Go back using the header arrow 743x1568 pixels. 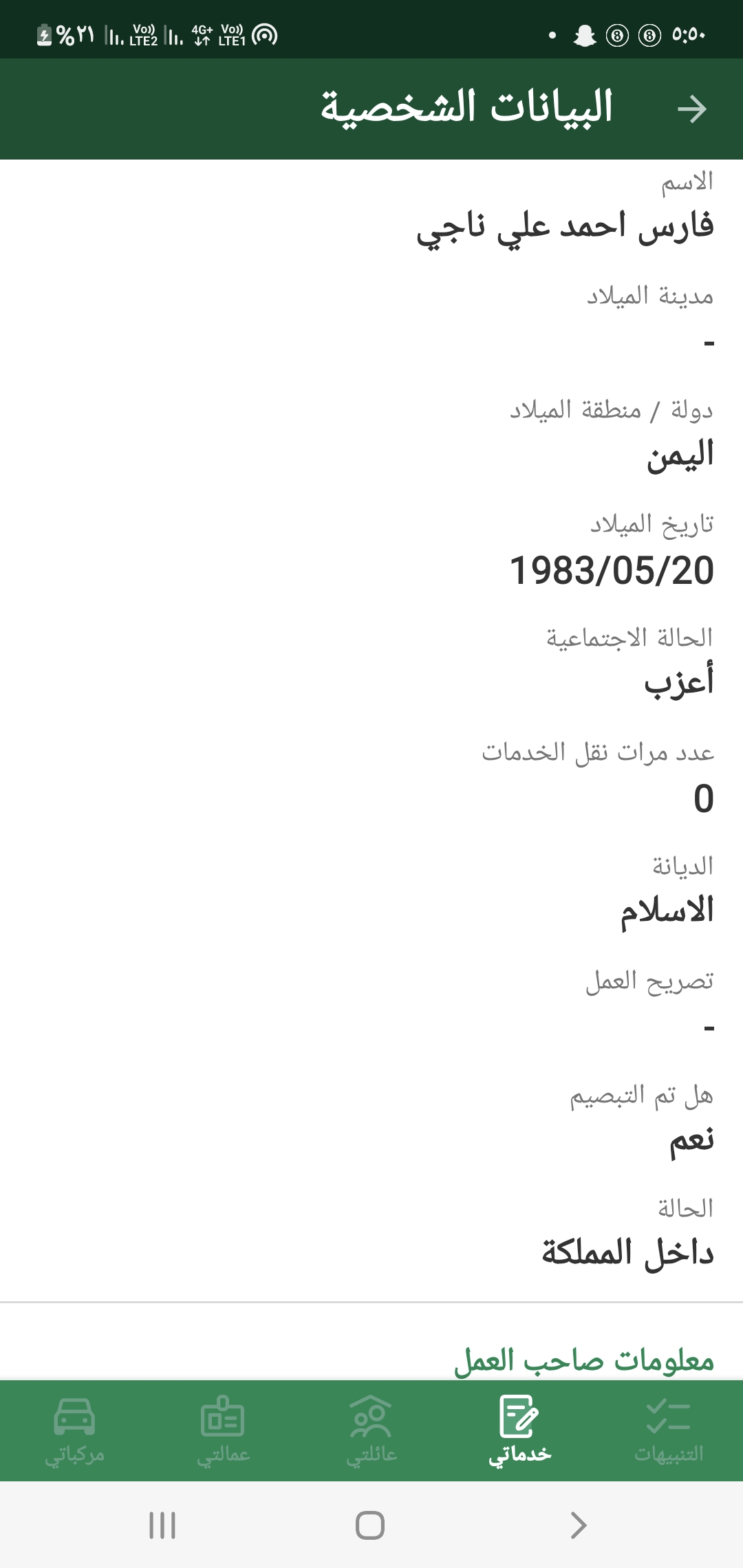[691, 109]
